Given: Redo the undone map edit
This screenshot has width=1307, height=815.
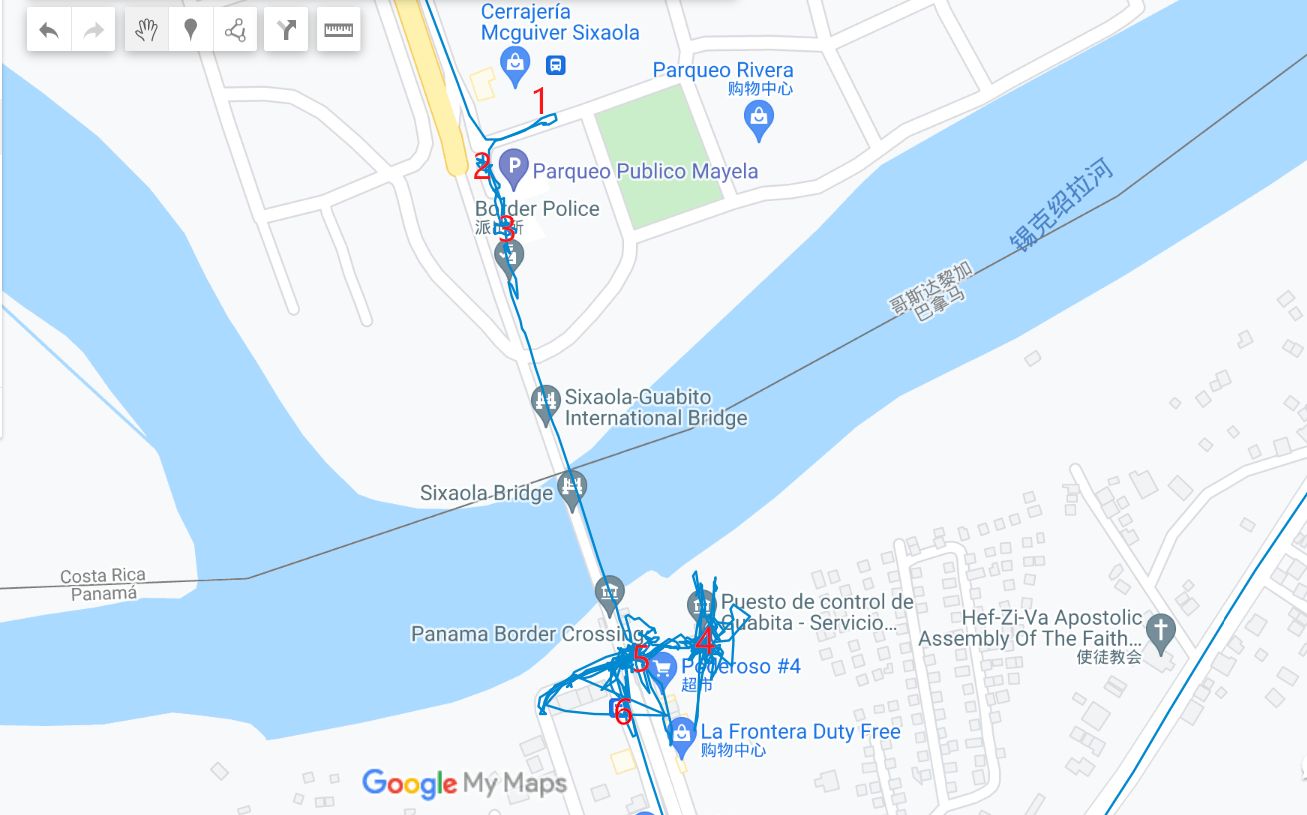Looking at the screenshot, I should [x=93, y=31].
